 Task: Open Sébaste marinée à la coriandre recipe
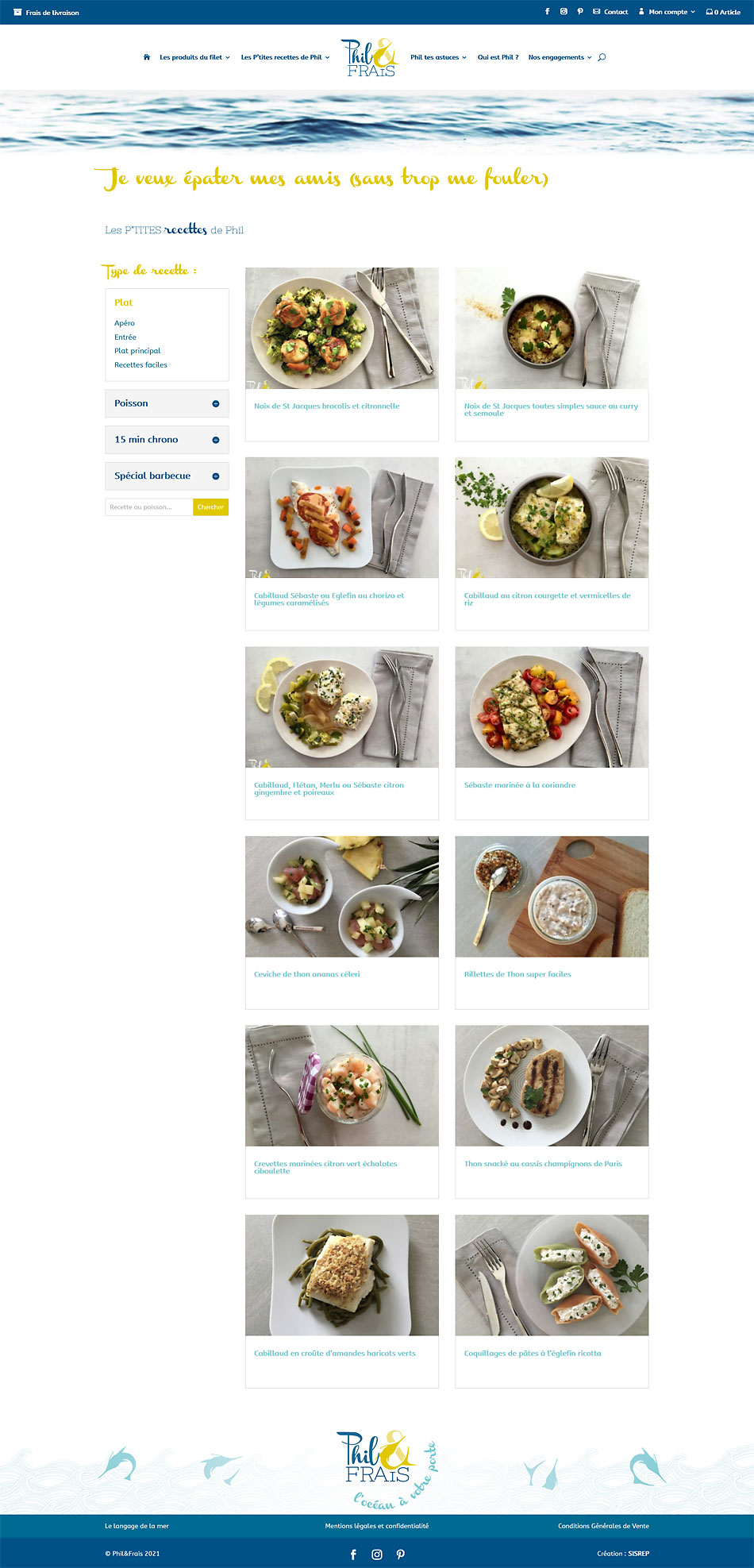pyautogui.click(x=520, y=785)
